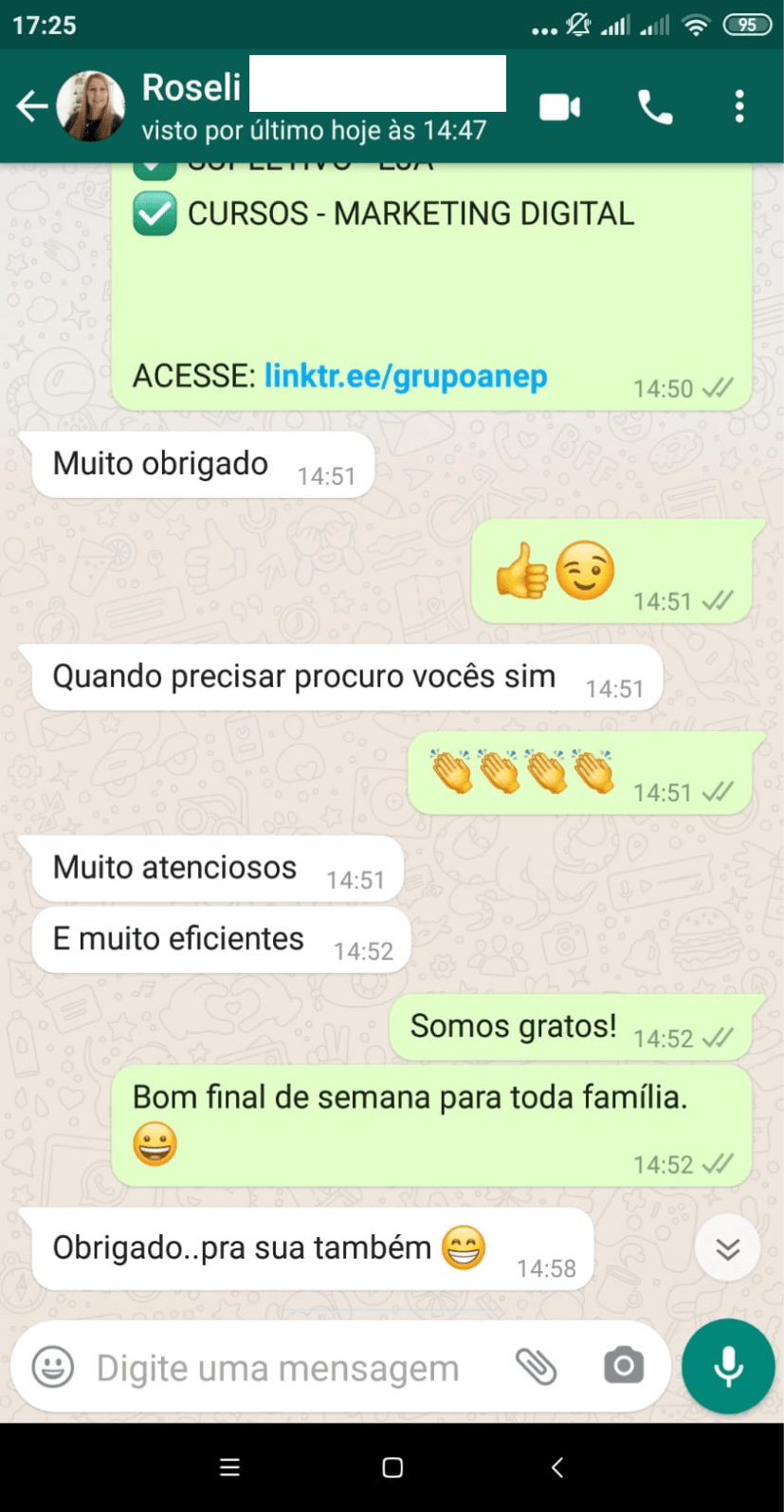
Task: Open the three-dot chat options menu
Action: click(x=738, y=106)
